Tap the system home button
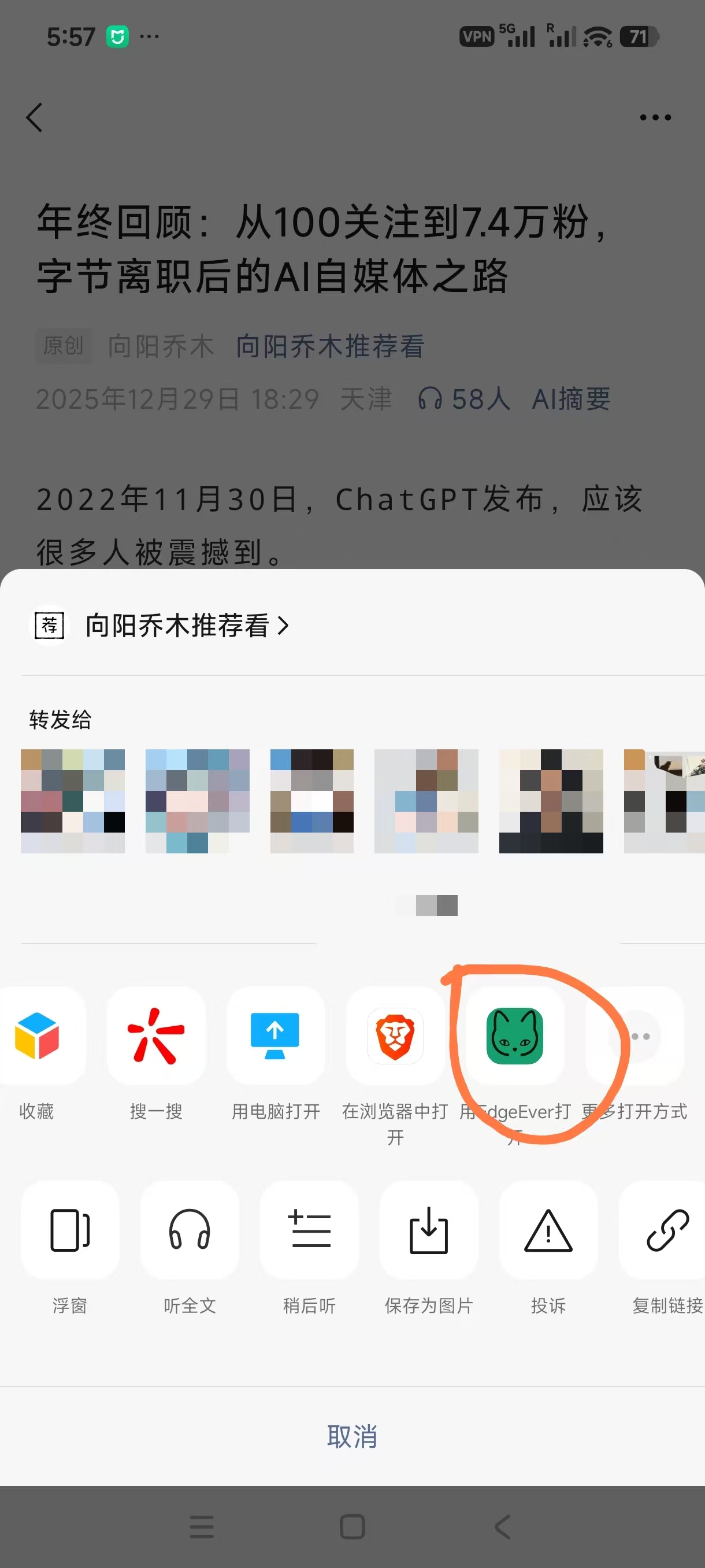The width and height of the screenshot is (705, 1568). click(x=352, y=1526)
